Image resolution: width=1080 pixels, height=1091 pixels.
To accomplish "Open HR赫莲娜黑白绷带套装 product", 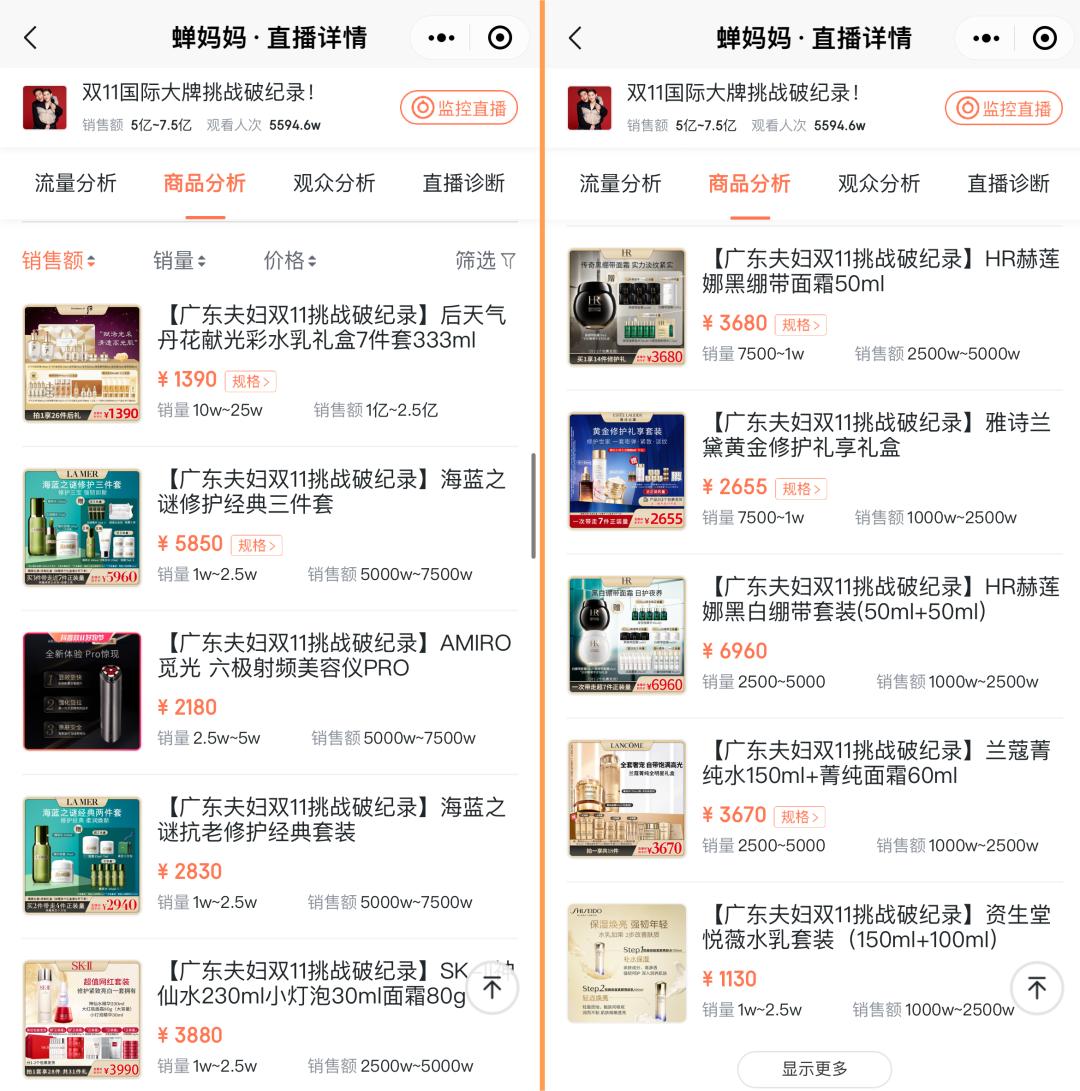I will click(x=880, y=599).
